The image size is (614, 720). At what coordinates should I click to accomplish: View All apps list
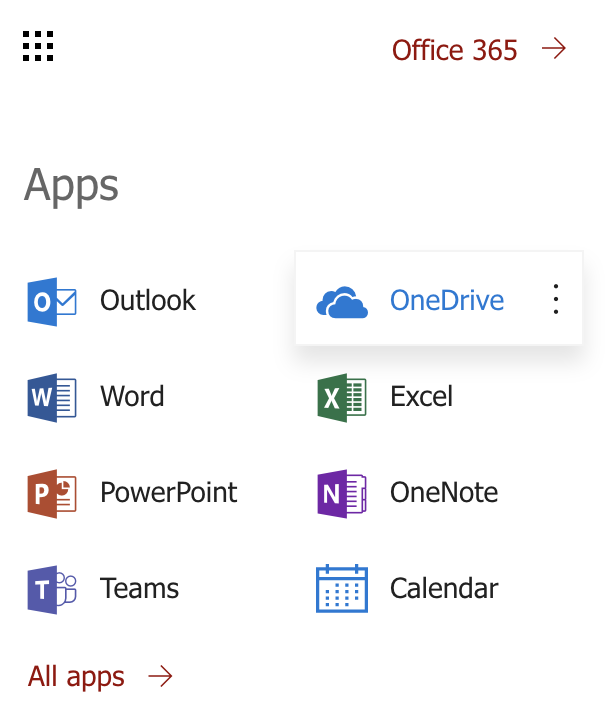pos(100,677)
